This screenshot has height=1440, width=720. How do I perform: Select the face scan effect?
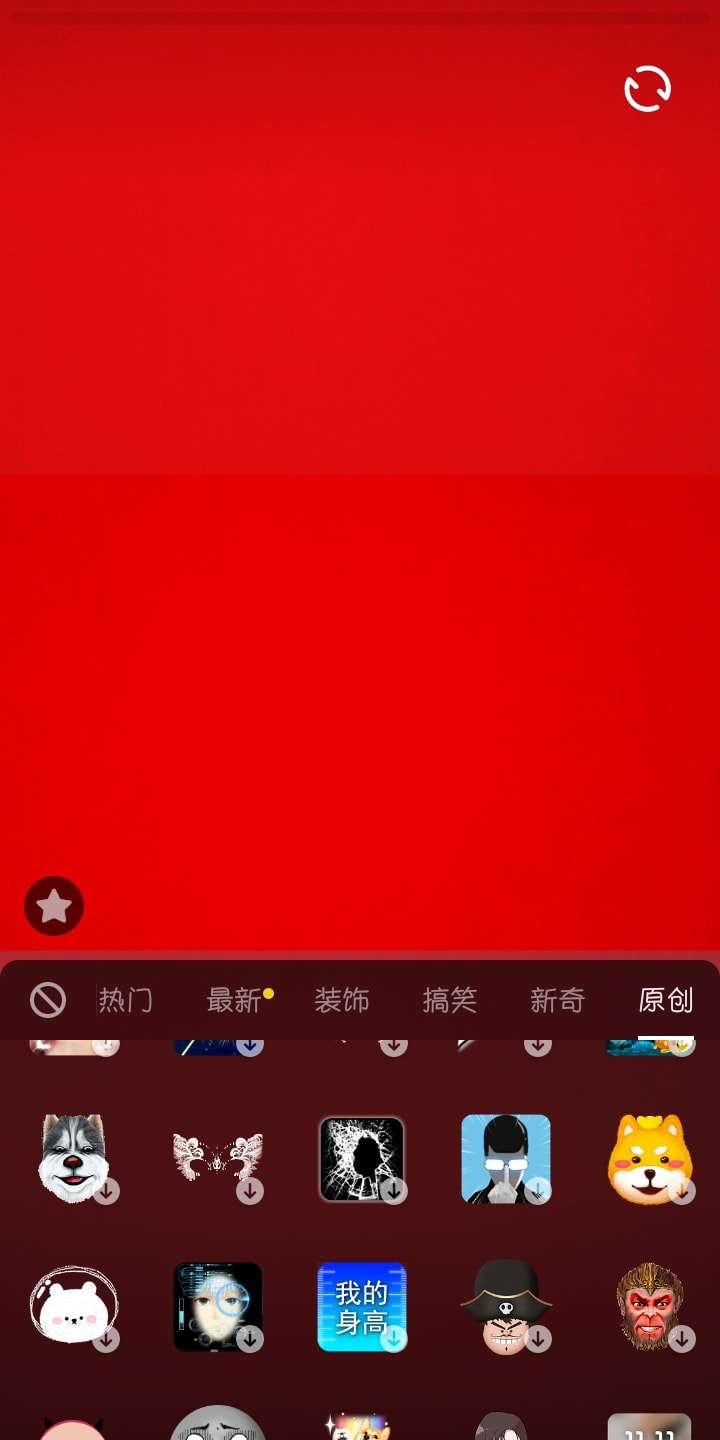click(x=218, y=1306)
